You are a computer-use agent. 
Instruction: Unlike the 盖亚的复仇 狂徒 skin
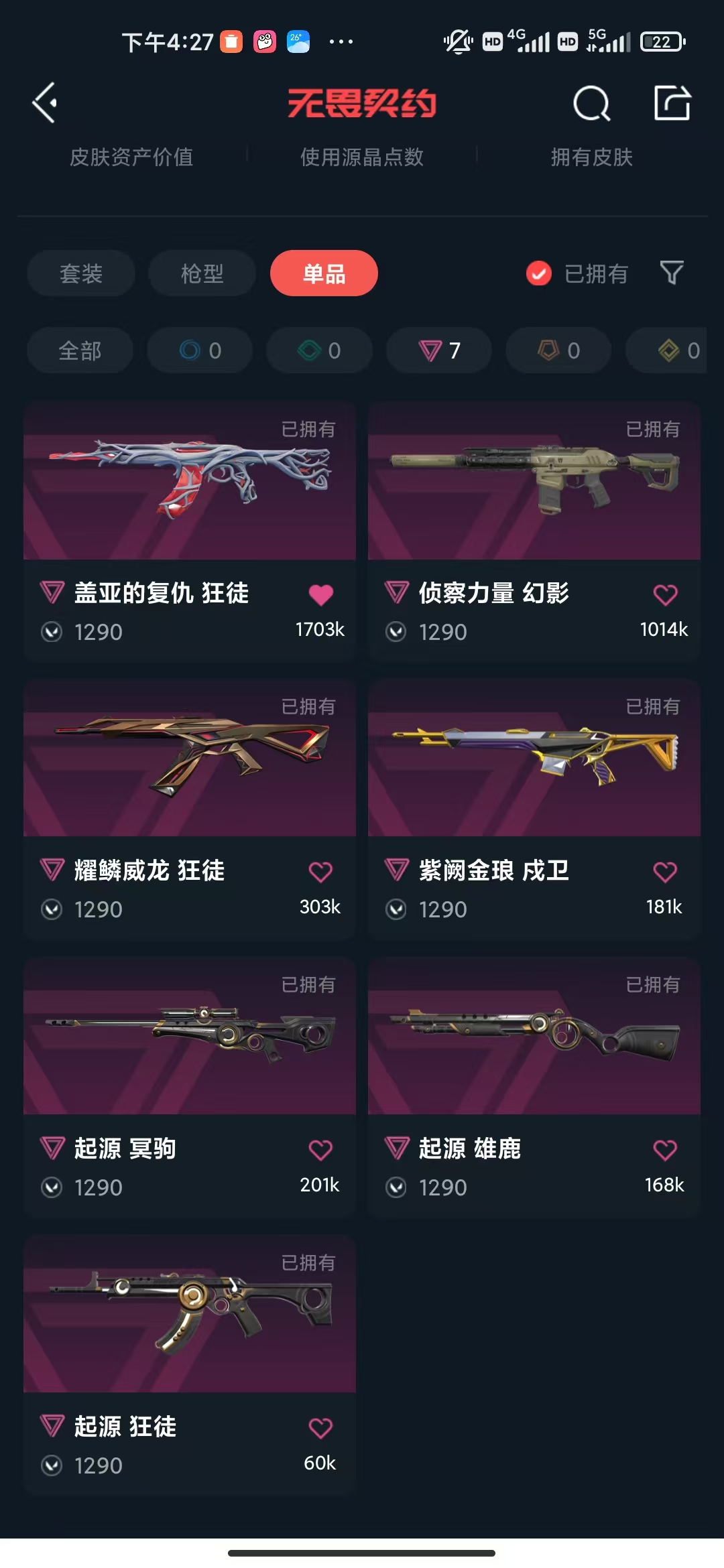coord(320,594)
